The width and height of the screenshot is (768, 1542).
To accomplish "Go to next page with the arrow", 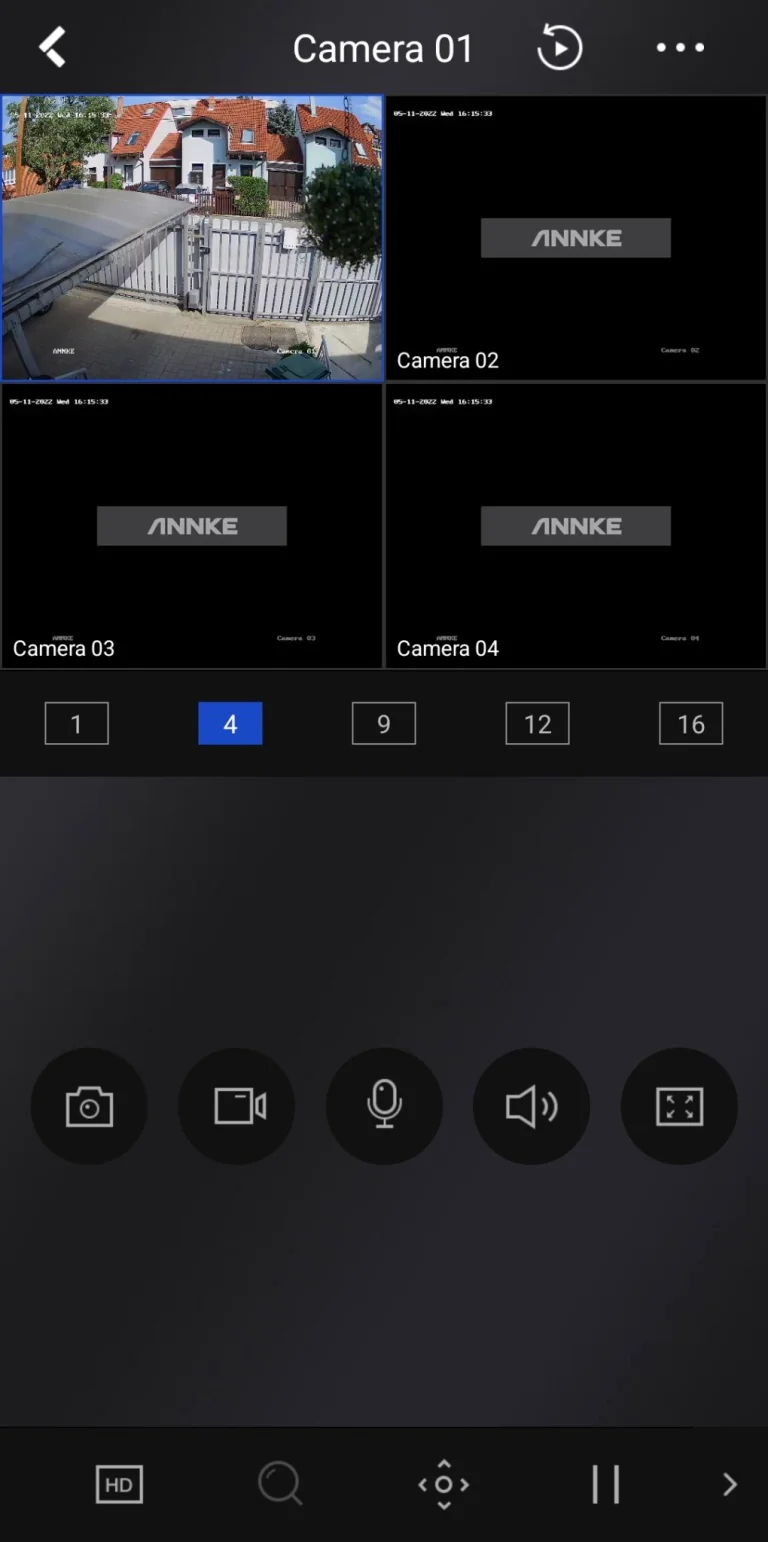I will point(730,1484).
